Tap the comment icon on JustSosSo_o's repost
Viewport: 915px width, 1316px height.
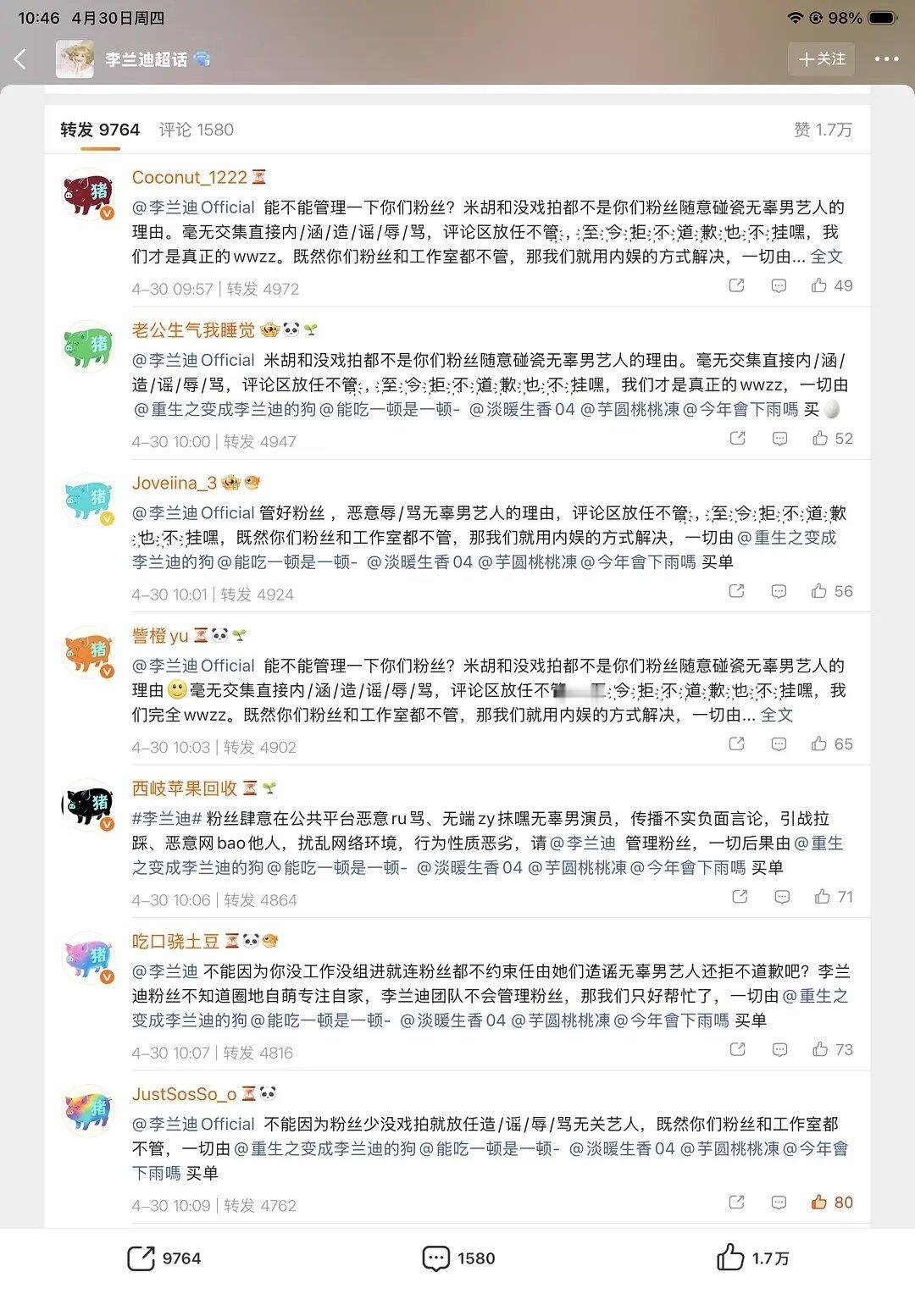[x=777, y=1202]
